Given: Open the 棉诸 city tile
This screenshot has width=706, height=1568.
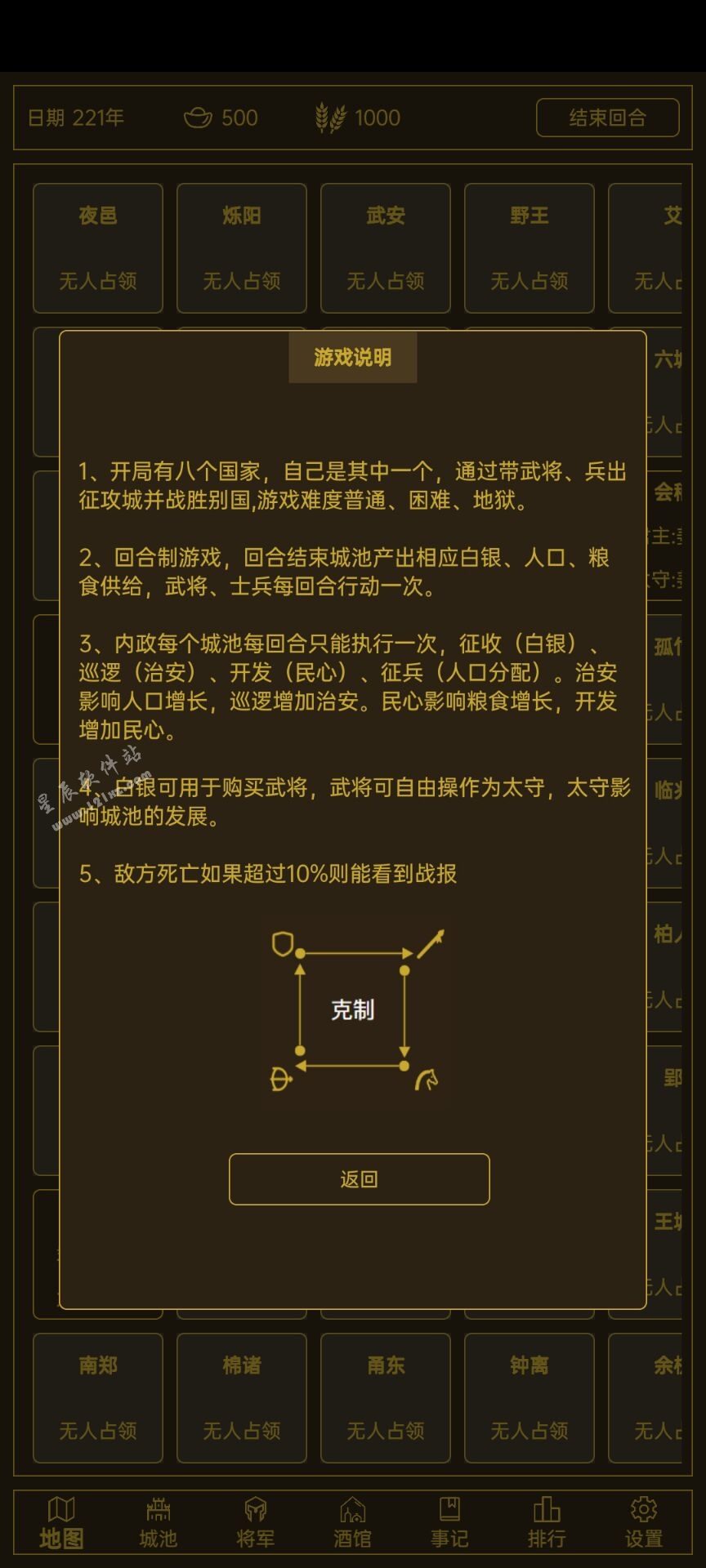Looking at the screenshot, I should (242, 1397).
